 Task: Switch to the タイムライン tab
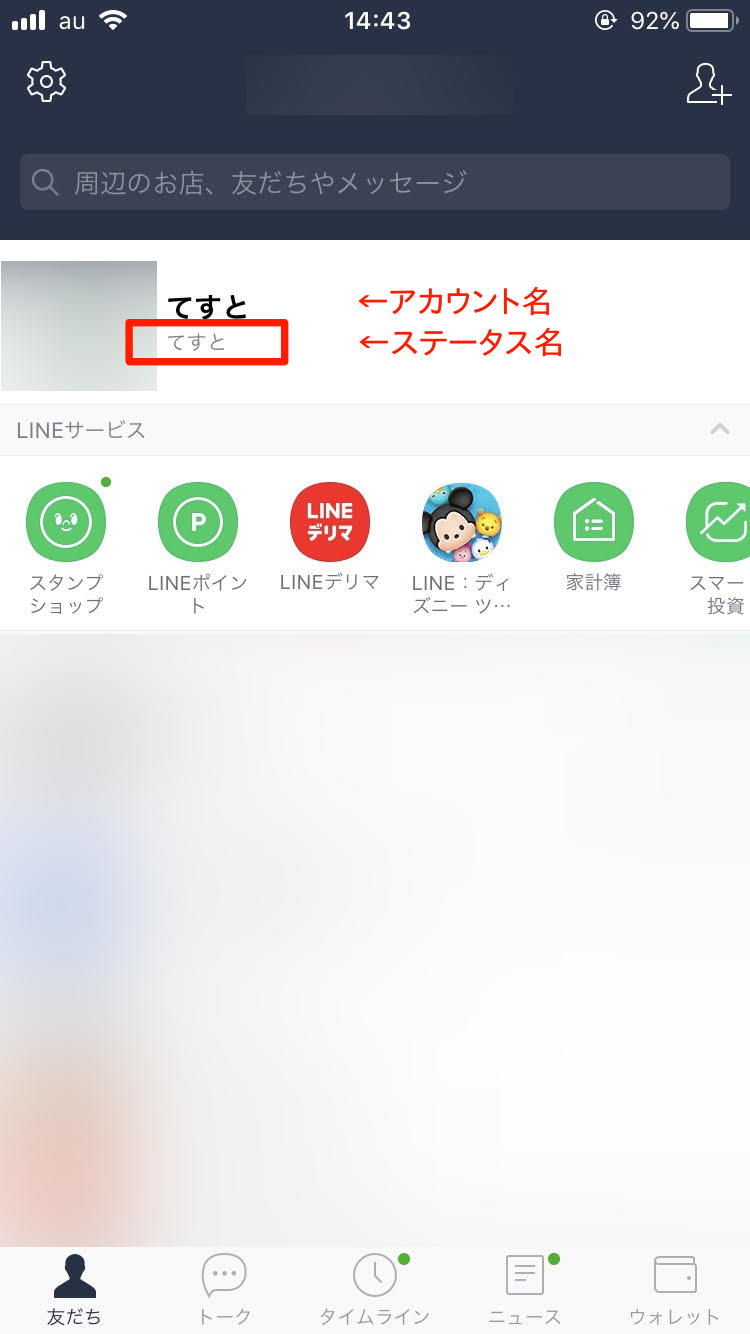(x=375, y=1290)
